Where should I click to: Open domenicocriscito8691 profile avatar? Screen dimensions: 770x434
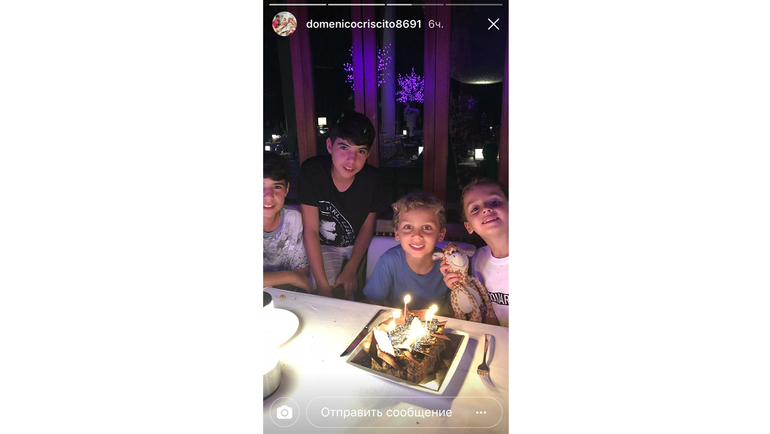pos(285,24)
